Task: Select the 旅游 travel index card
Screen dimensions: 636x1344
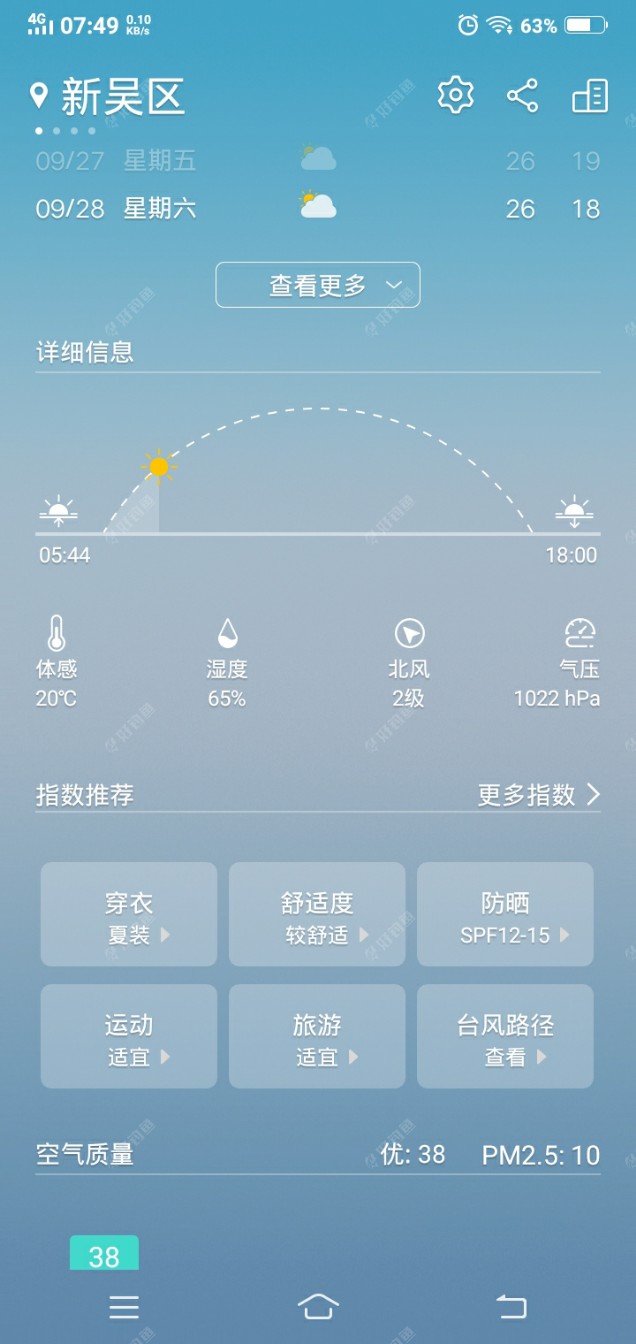Action: pyautogui.click(x=317, y=1036)
